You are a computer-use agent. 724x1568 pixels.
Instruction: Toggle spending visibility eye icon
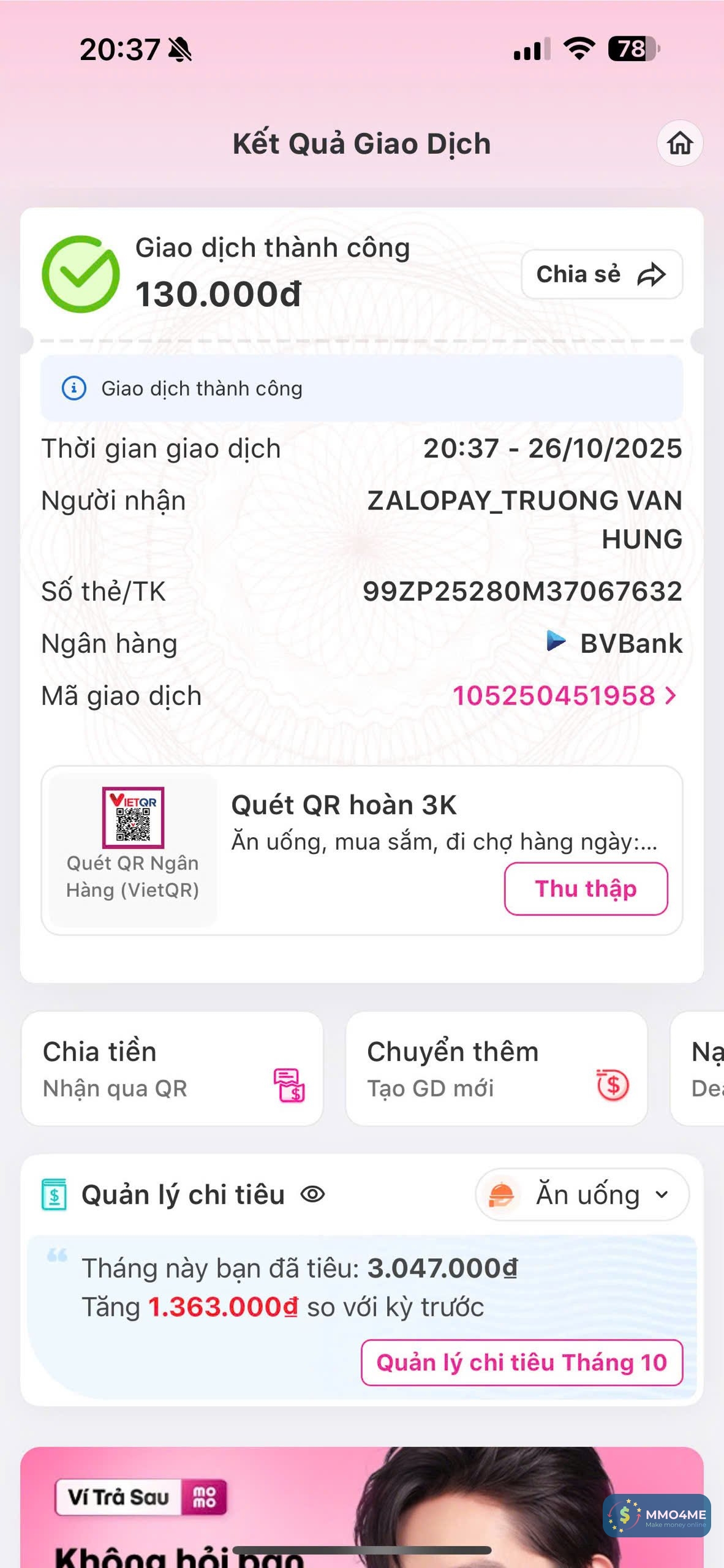pyautogui.click(x=313, y=1194)
